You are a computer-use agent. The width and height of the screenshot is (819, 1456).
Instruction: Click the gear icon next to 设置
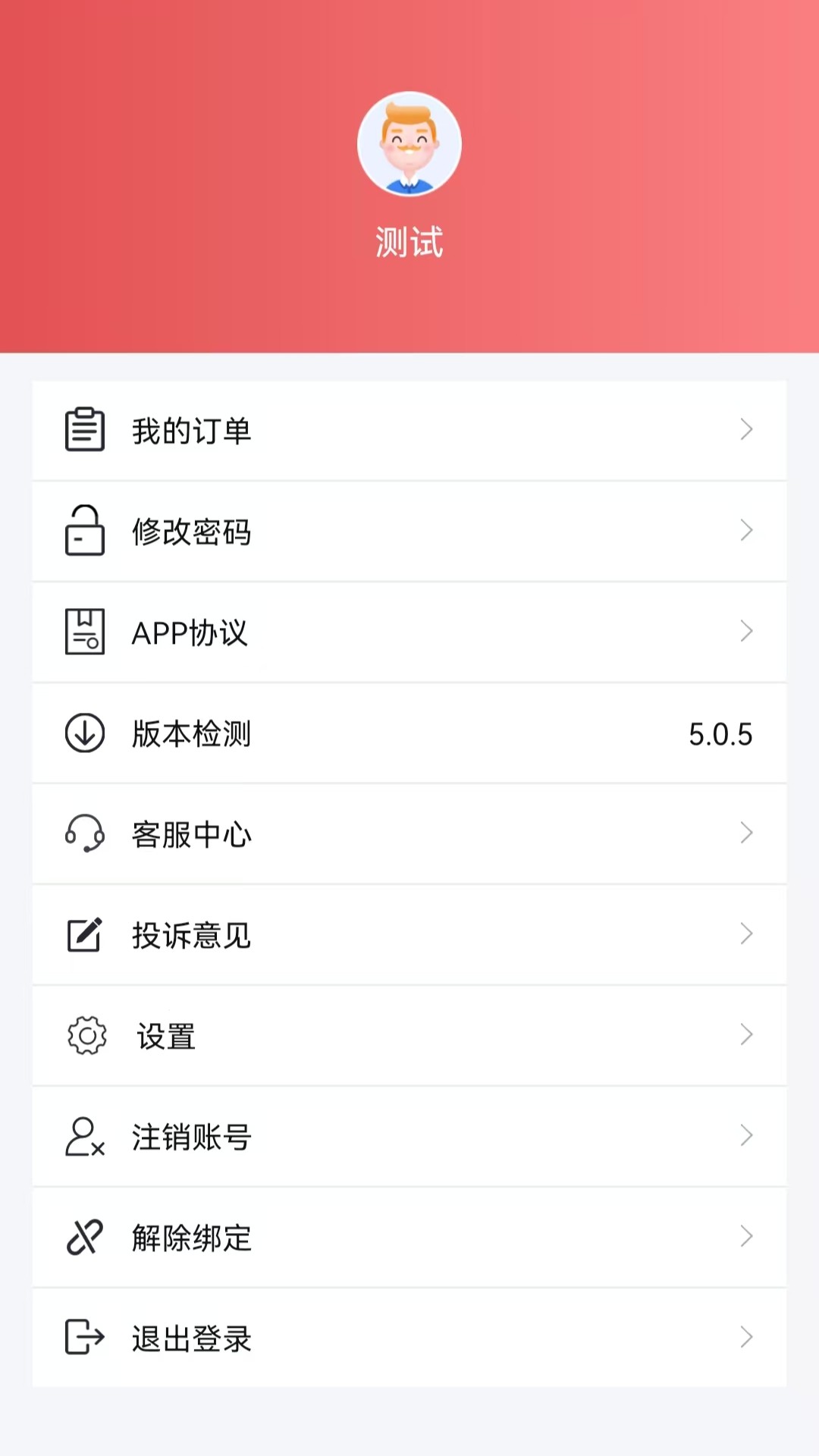click(x=85, y=1036)
